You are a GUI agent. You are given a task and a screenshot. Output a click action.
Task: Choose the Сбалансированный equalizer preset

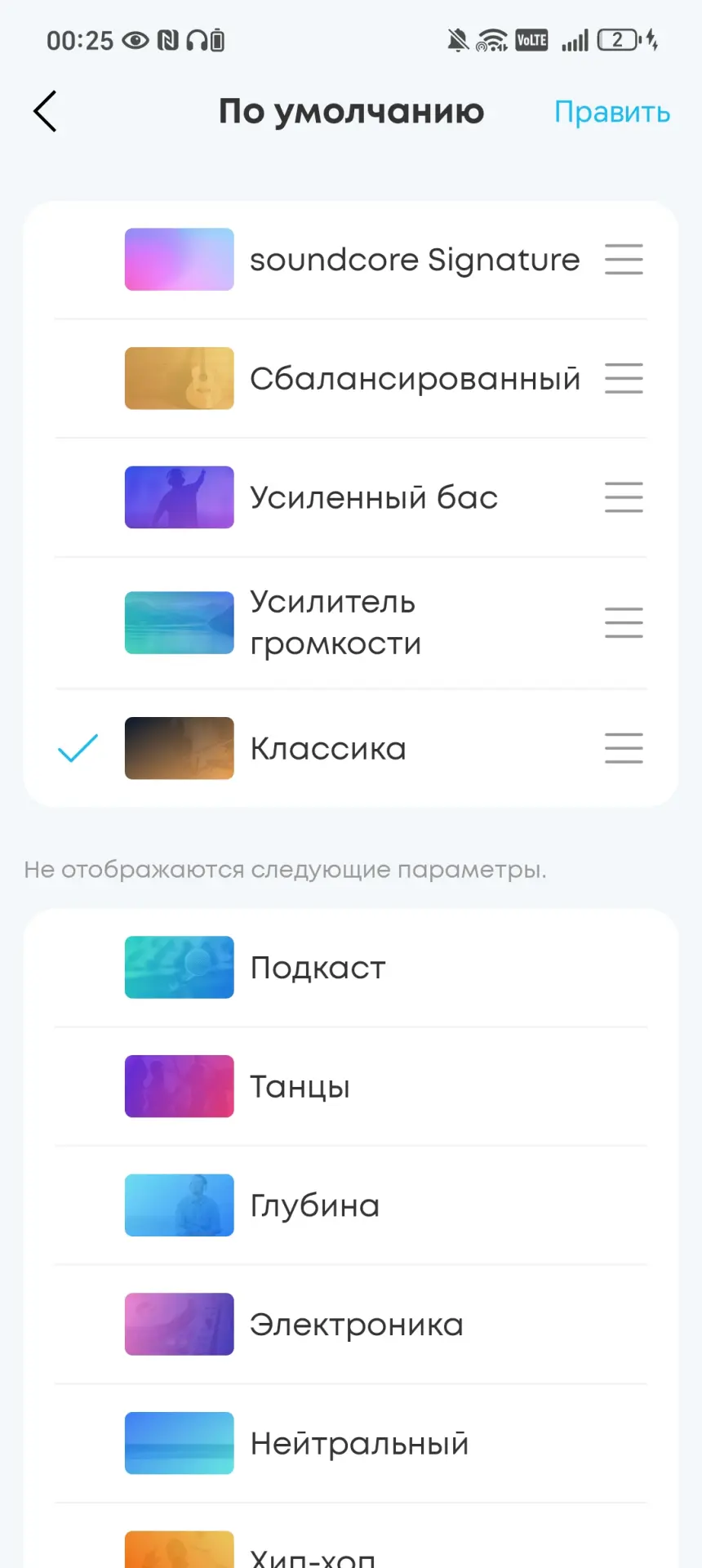[x=414, y=379]
